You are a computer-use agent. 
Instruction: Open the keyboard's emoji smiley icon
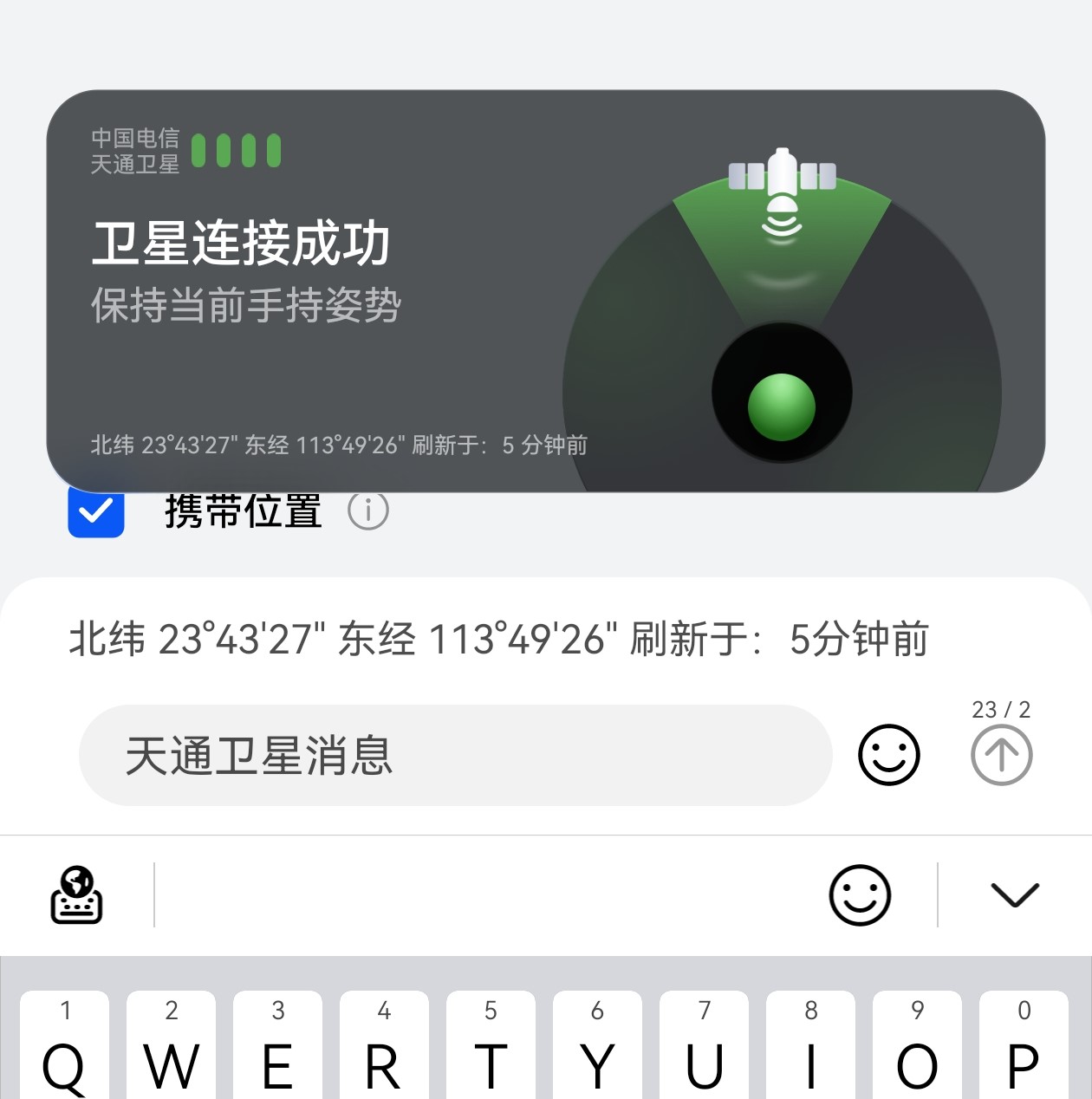coord(860,896)
